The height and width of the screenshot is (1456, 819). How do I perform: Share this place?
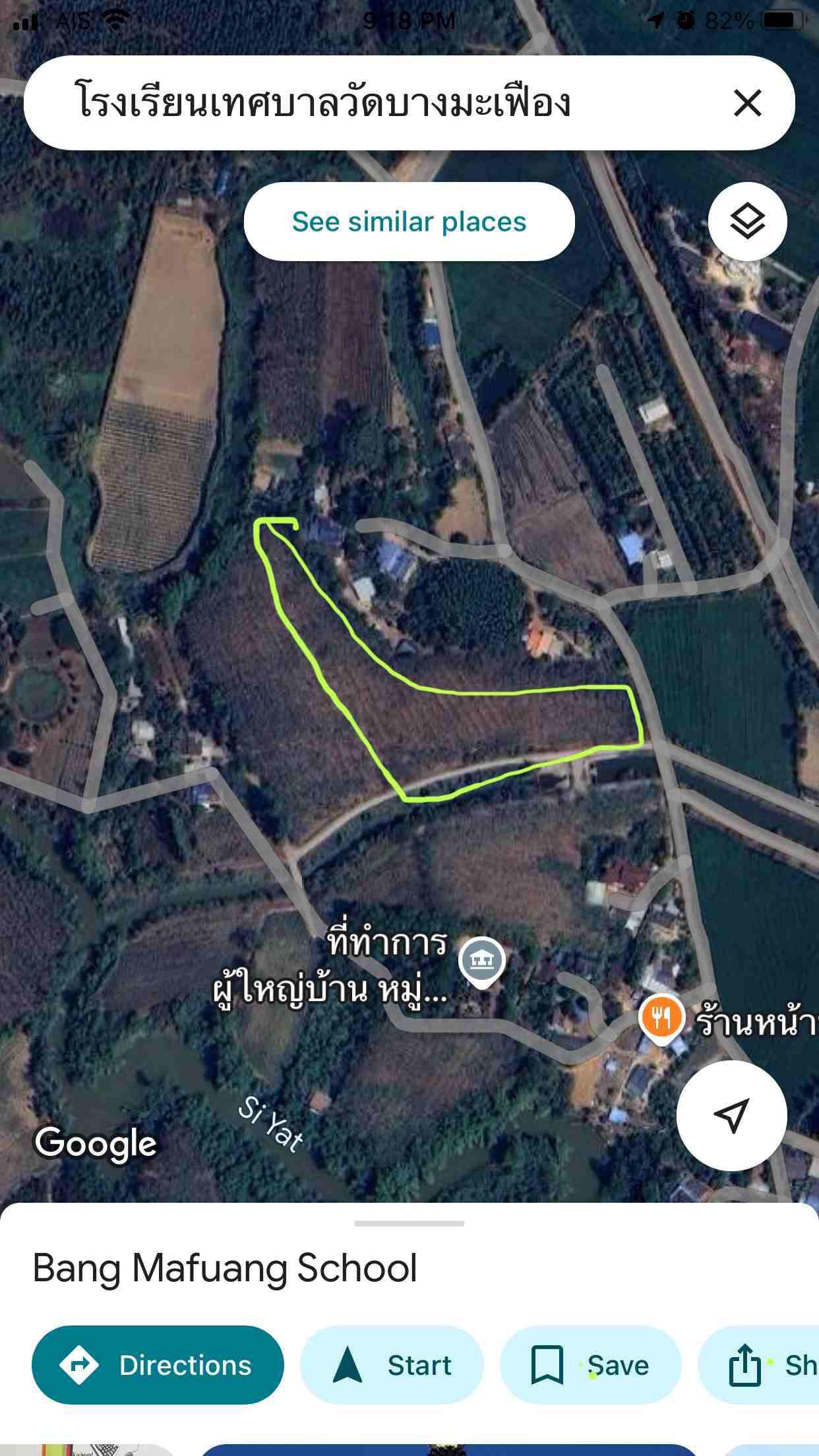coord(765,1364)
